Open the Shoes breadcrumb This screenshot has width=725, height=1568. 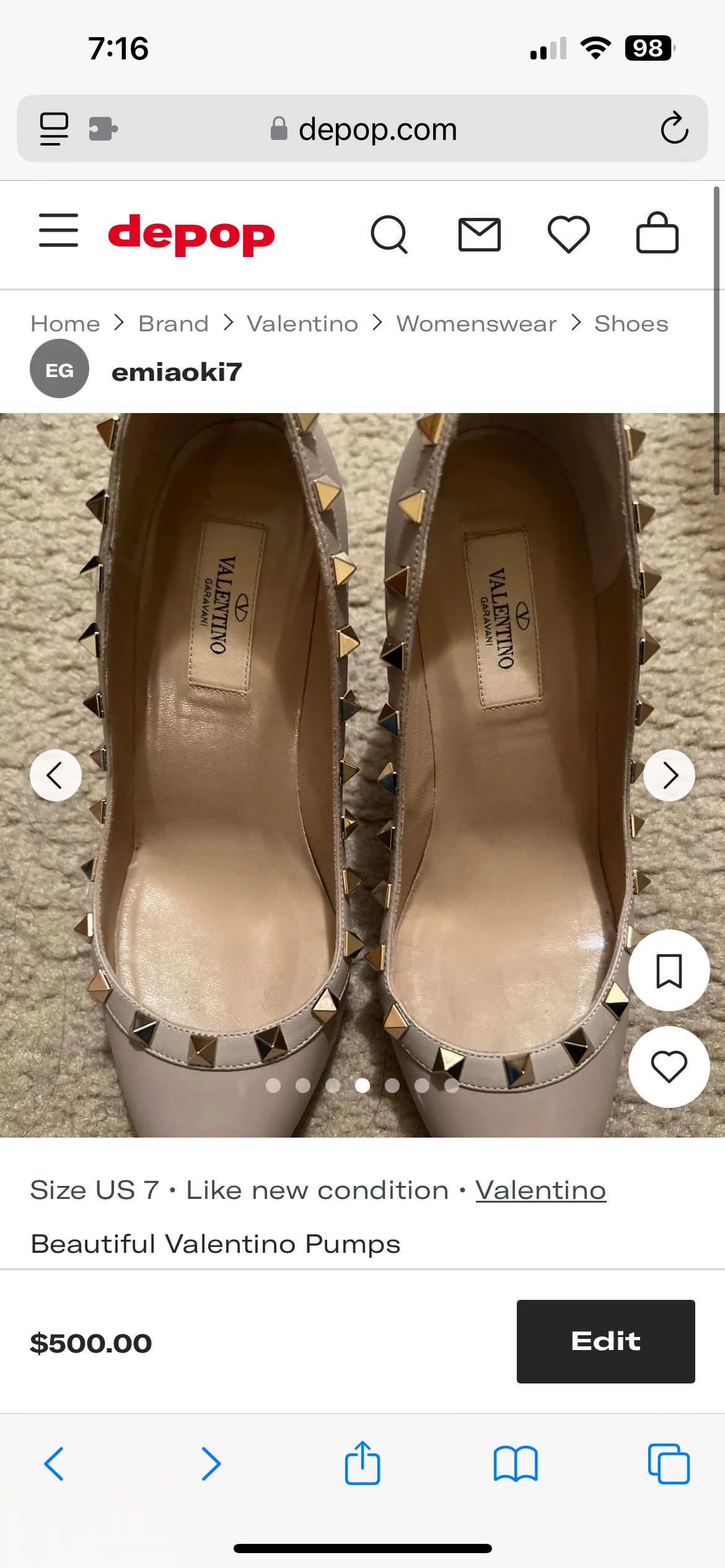click(631, 323)
